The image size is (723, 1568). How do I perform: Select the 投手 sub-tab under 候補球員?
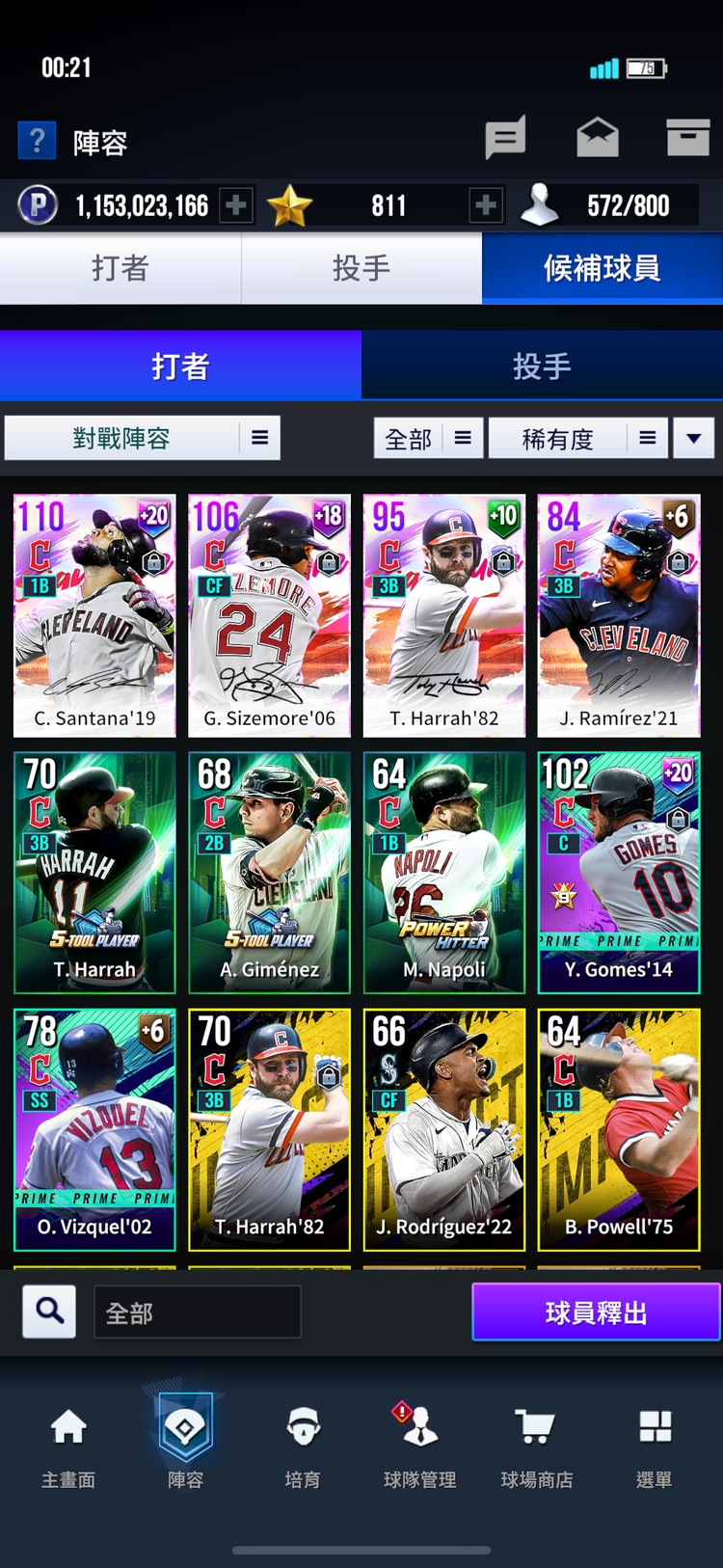point(542,366)
